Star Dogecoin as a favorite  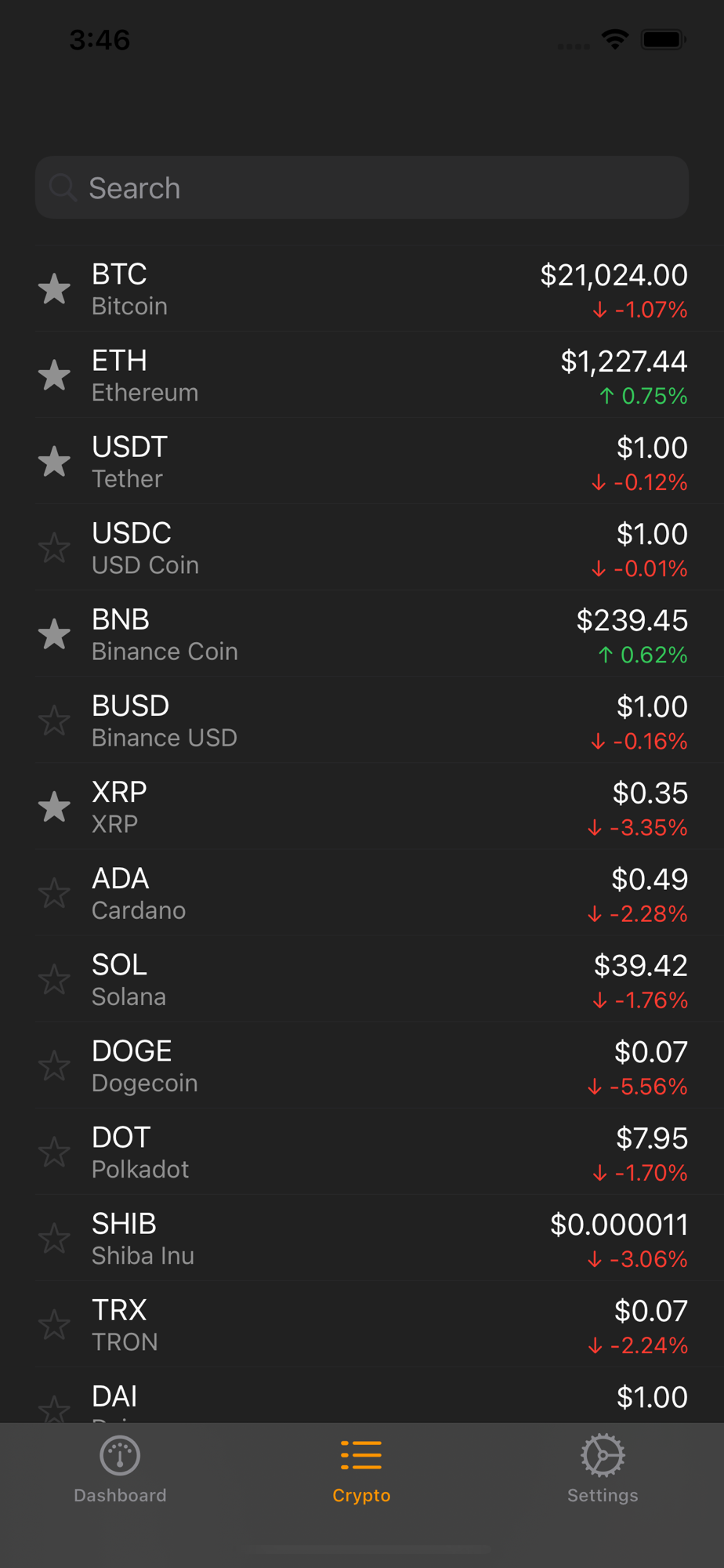[55, 1065]
